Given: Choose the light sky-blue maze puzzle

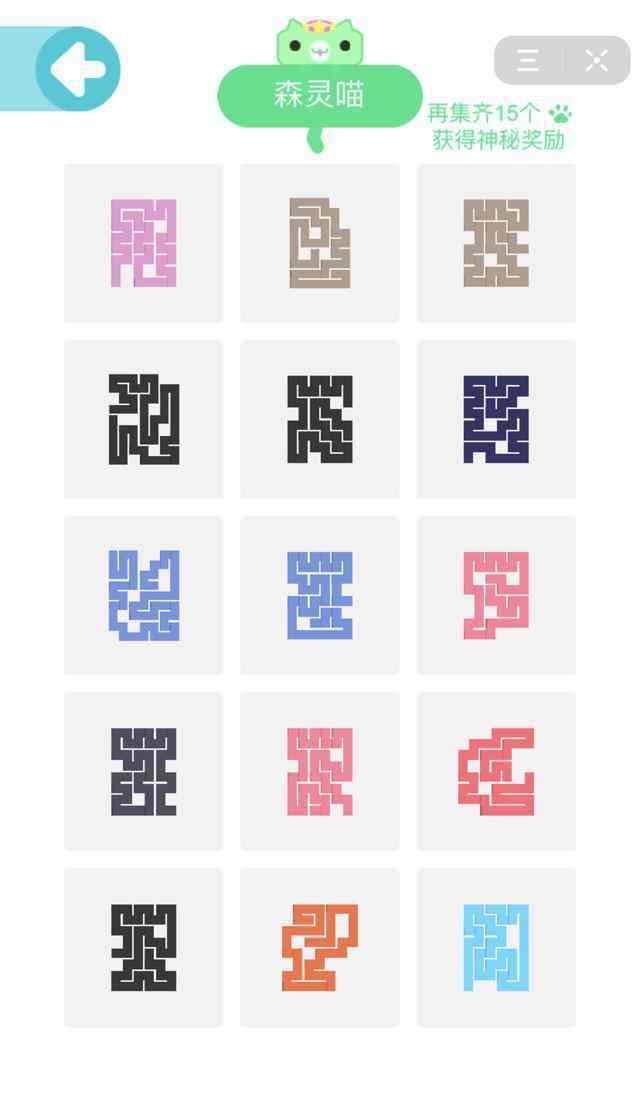Looking at the screenshot, I should point(497,948).
